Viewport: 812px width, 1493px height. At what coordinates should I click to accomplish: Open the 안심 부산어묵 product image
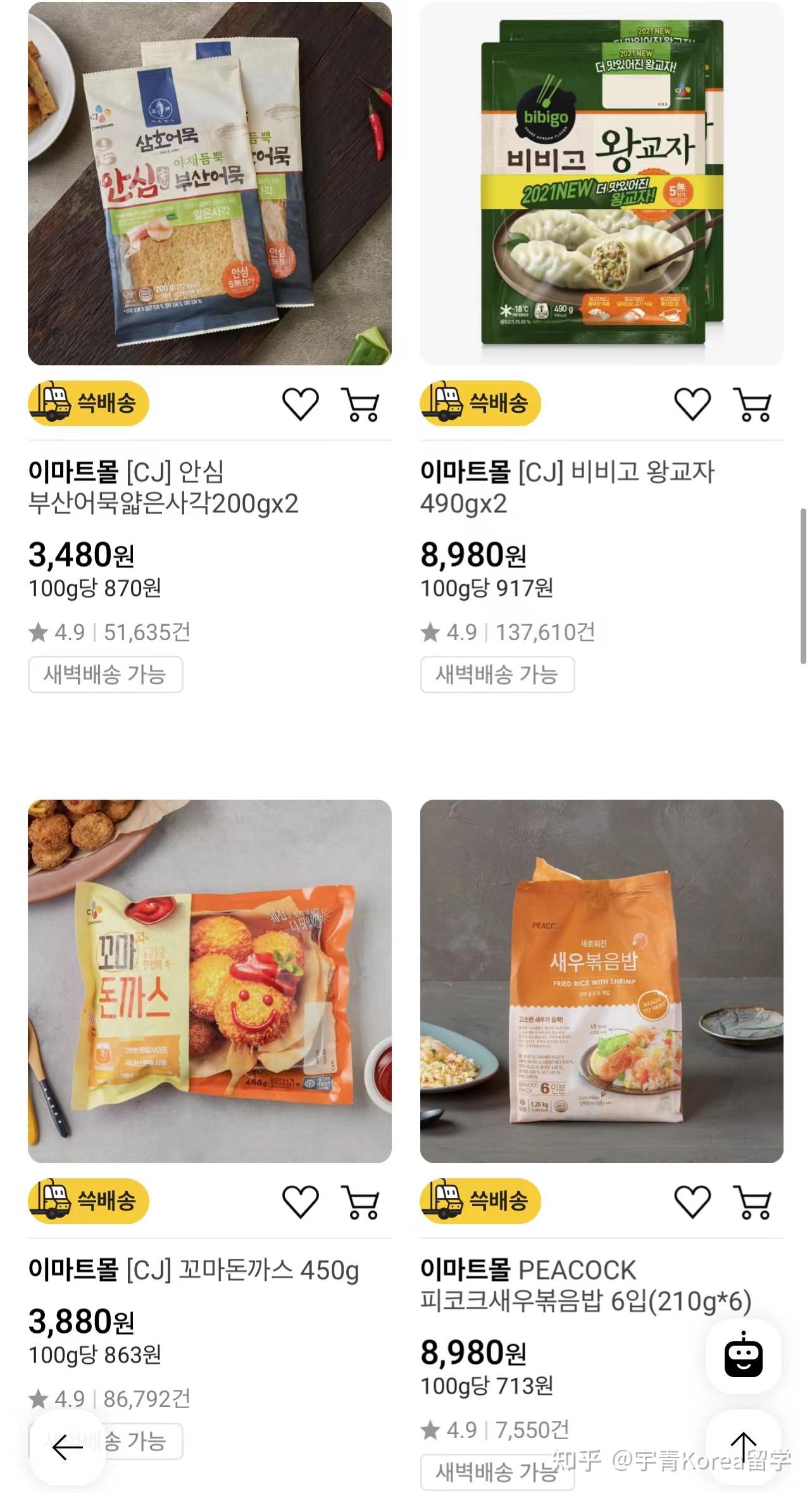(209, 184)
